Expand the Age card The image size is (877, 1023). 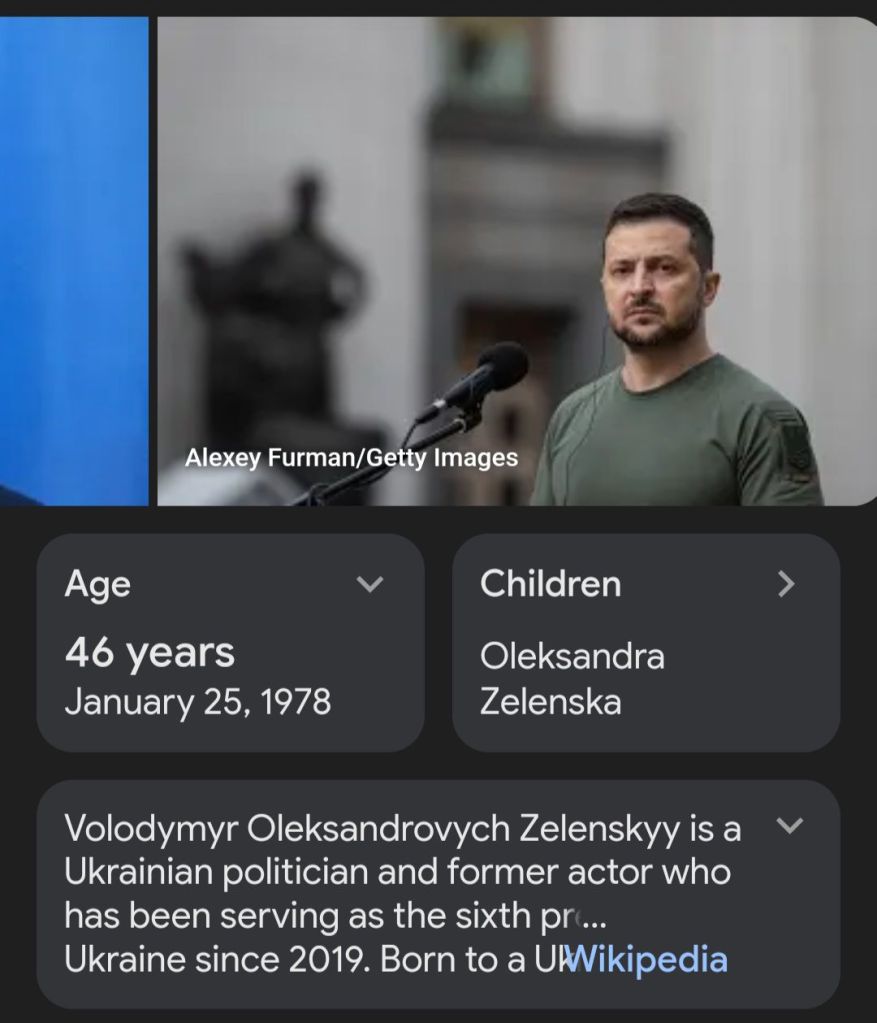(x=370, y=584)
